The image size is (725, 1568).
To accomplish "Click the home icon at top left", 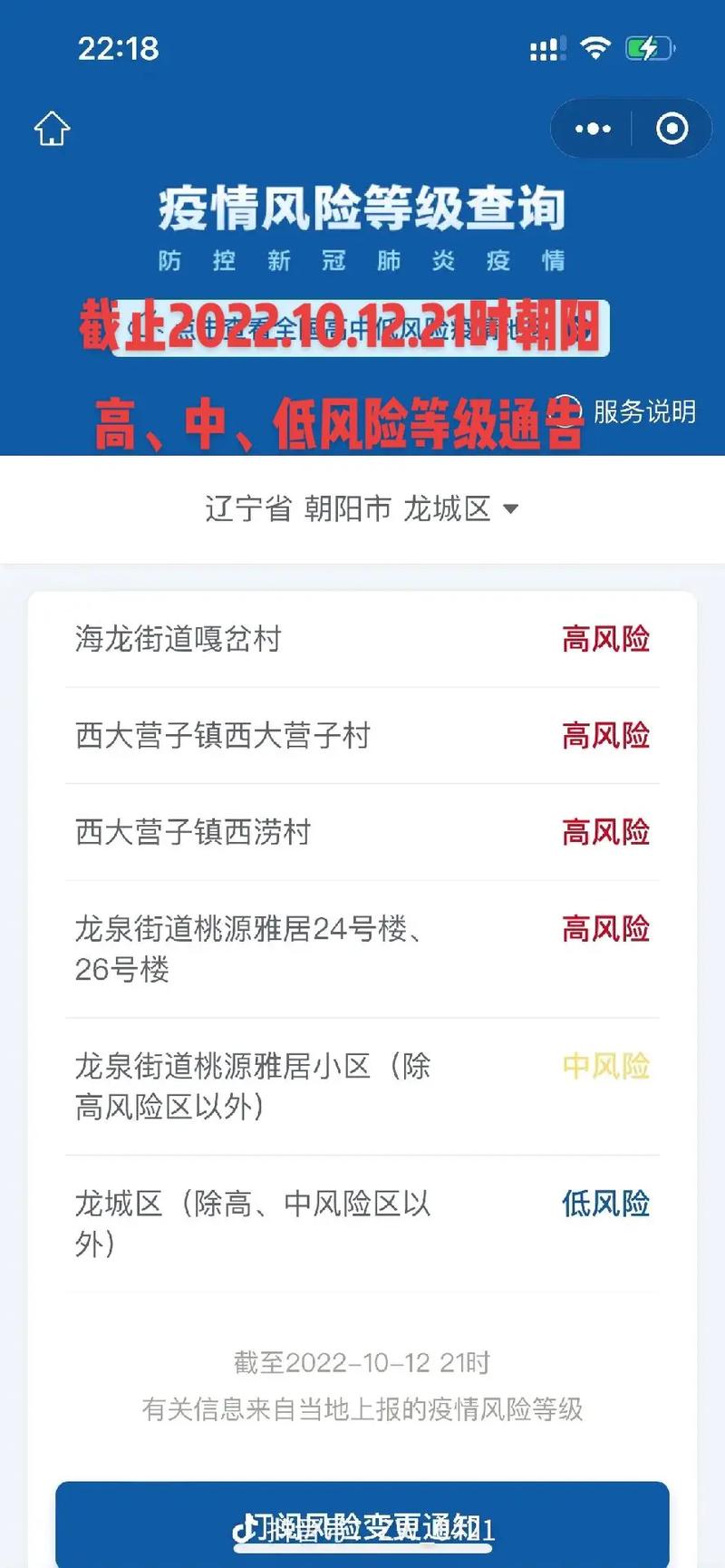I will (x=52, y=129).
